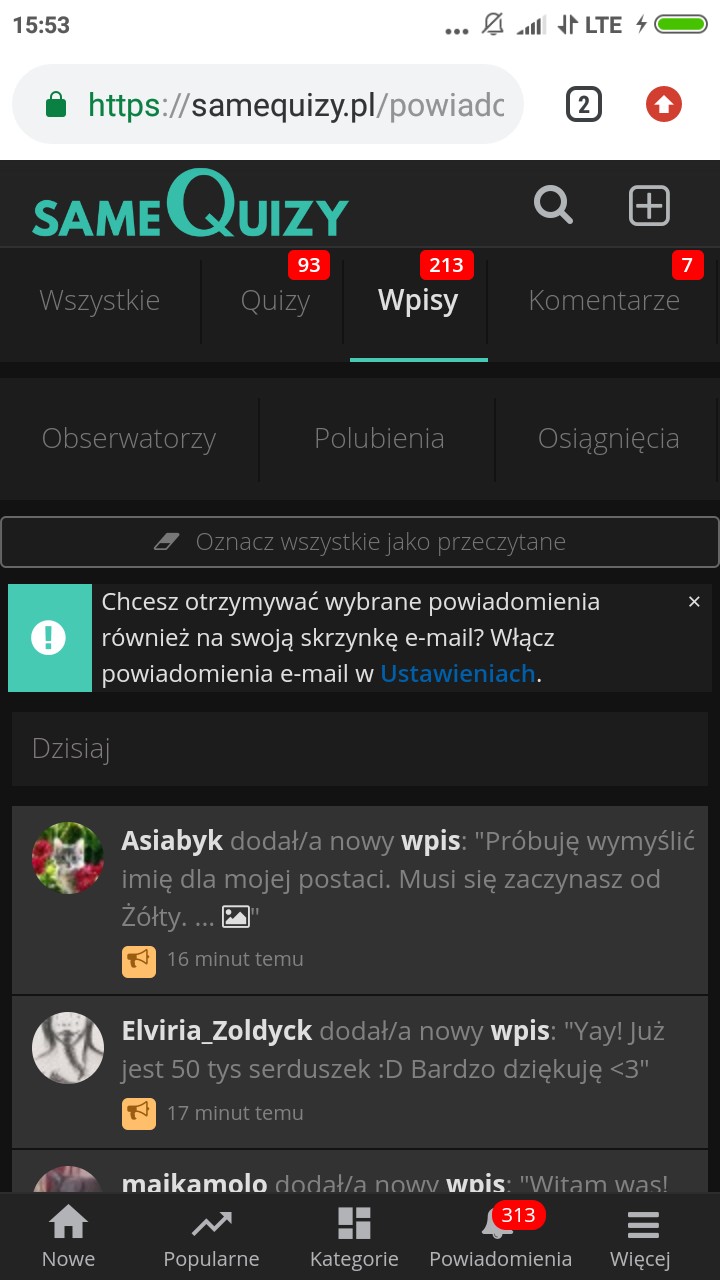Switch to the Quizy notifications tab
Viewport: 720px width, 1280px height.
pyautogui.click(x=275, y=300)
